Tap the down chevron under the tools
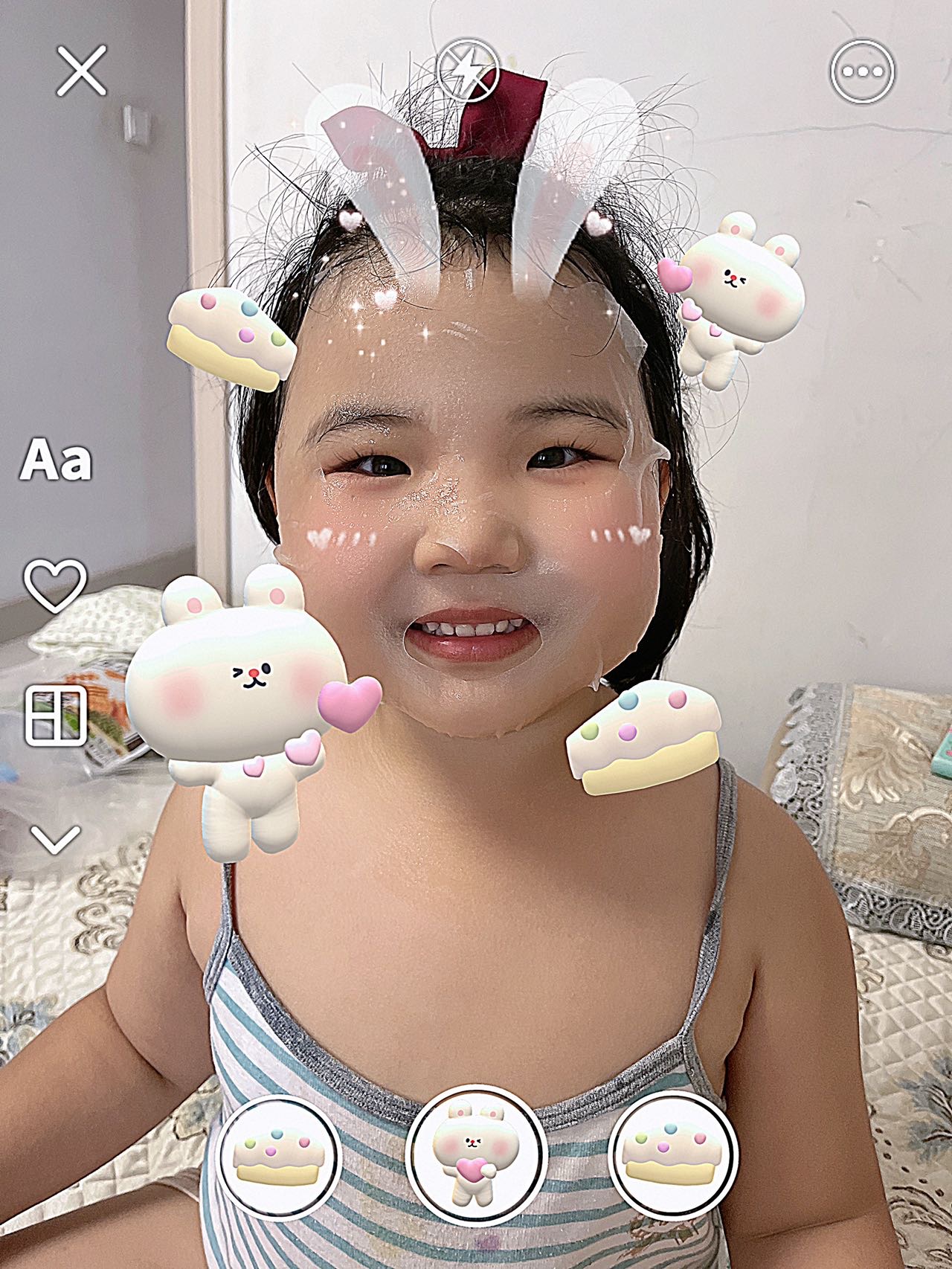Viewport: 952px width, 1269px height. 57,839
